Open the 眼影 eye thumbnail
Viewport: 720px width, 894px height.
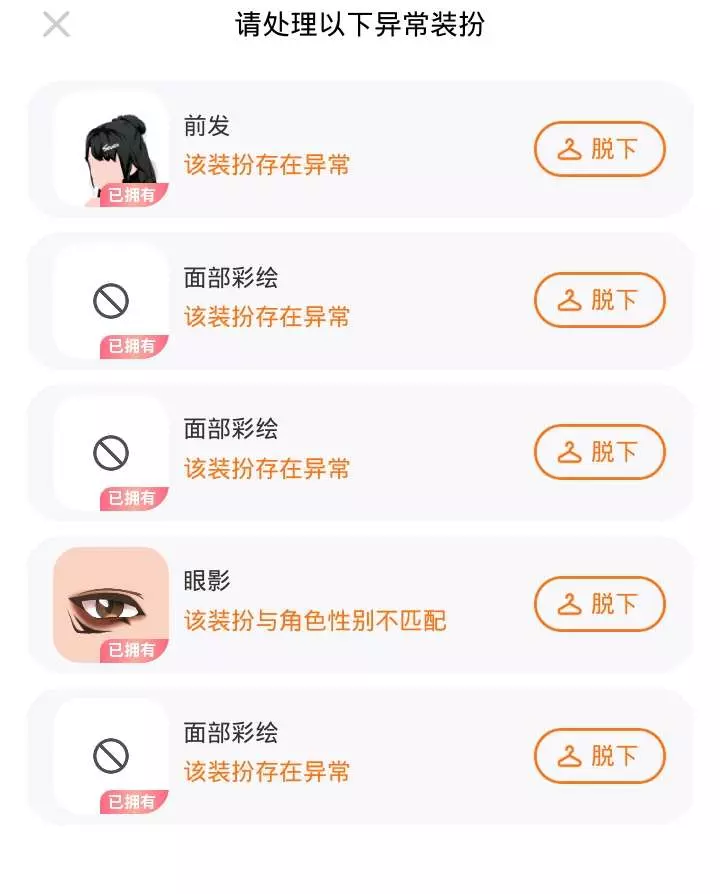(x=111, y=605)
